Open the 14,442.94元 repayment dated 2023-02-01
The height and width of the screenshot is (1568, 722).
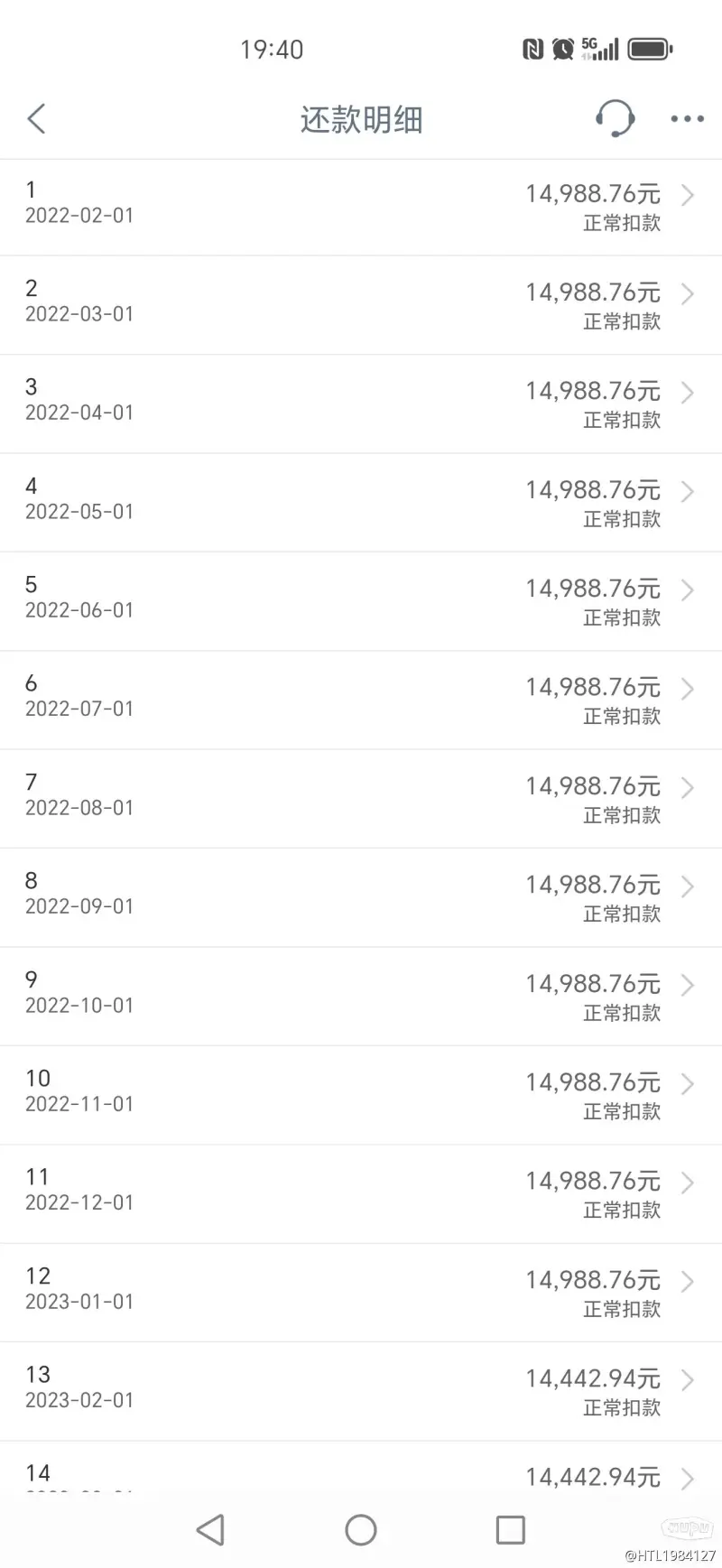[x=361, y=1391]
